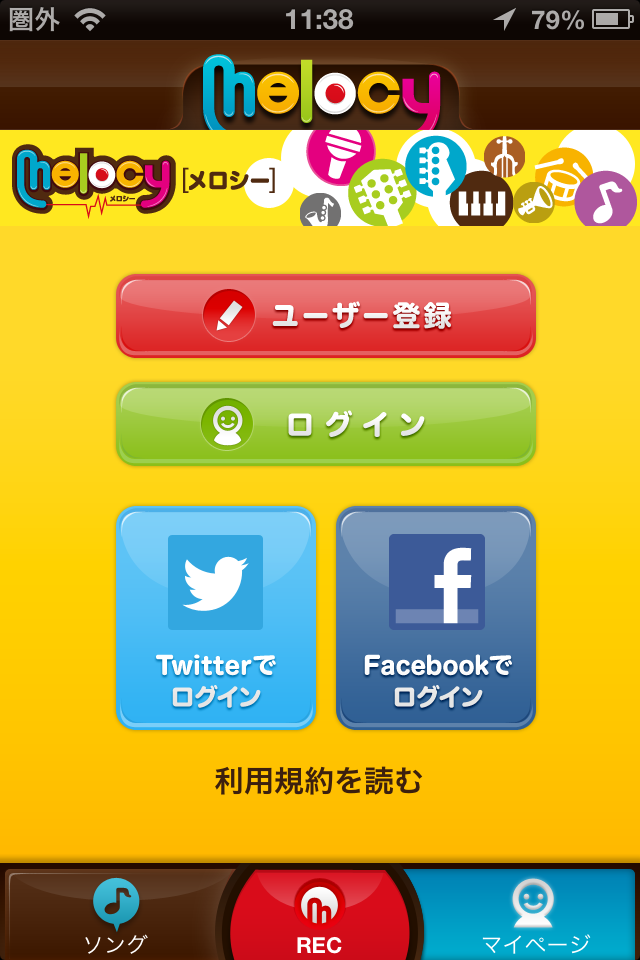Log in with Facebook
This screenshot has height=960, width=640.
(x=436, y=618)
